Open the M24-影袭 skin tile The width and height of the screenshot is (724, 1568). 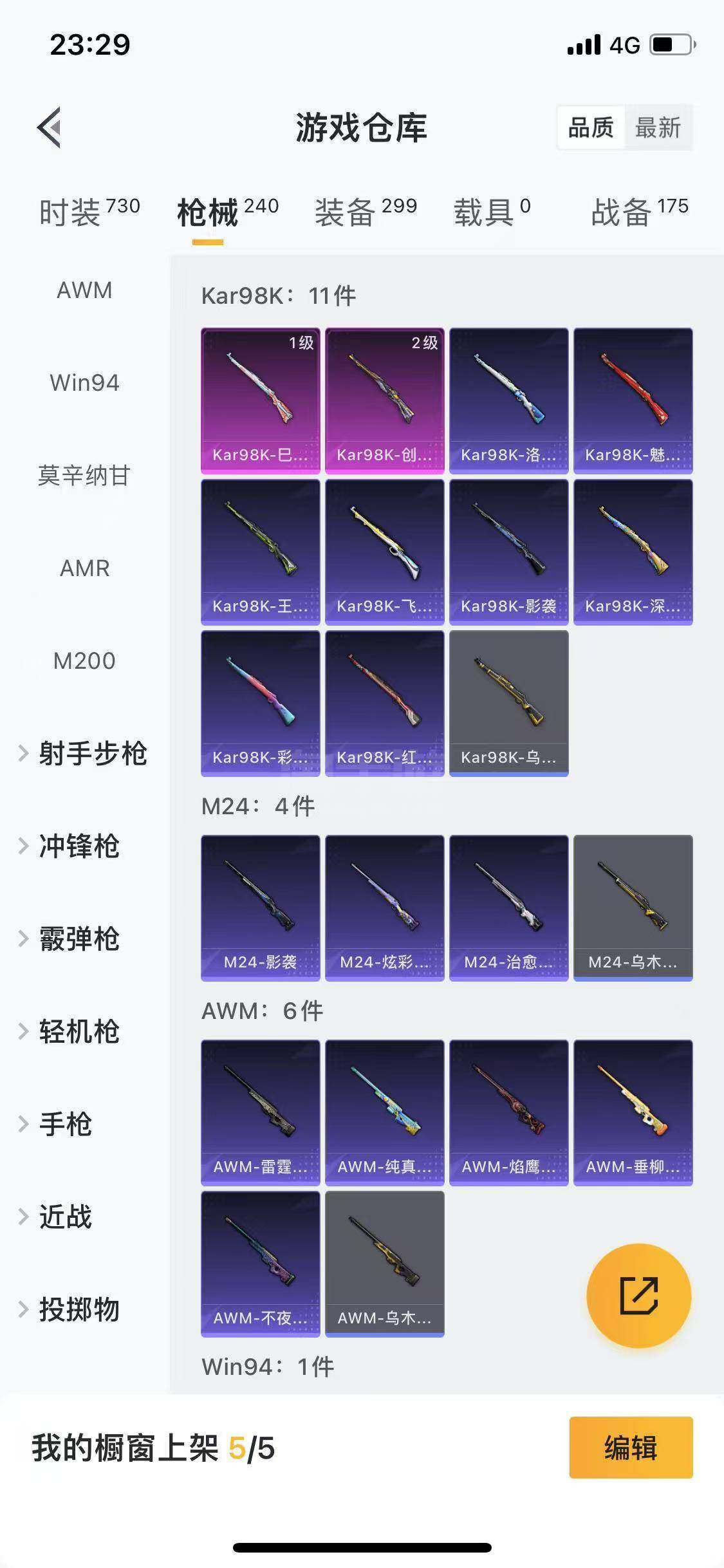260,908
